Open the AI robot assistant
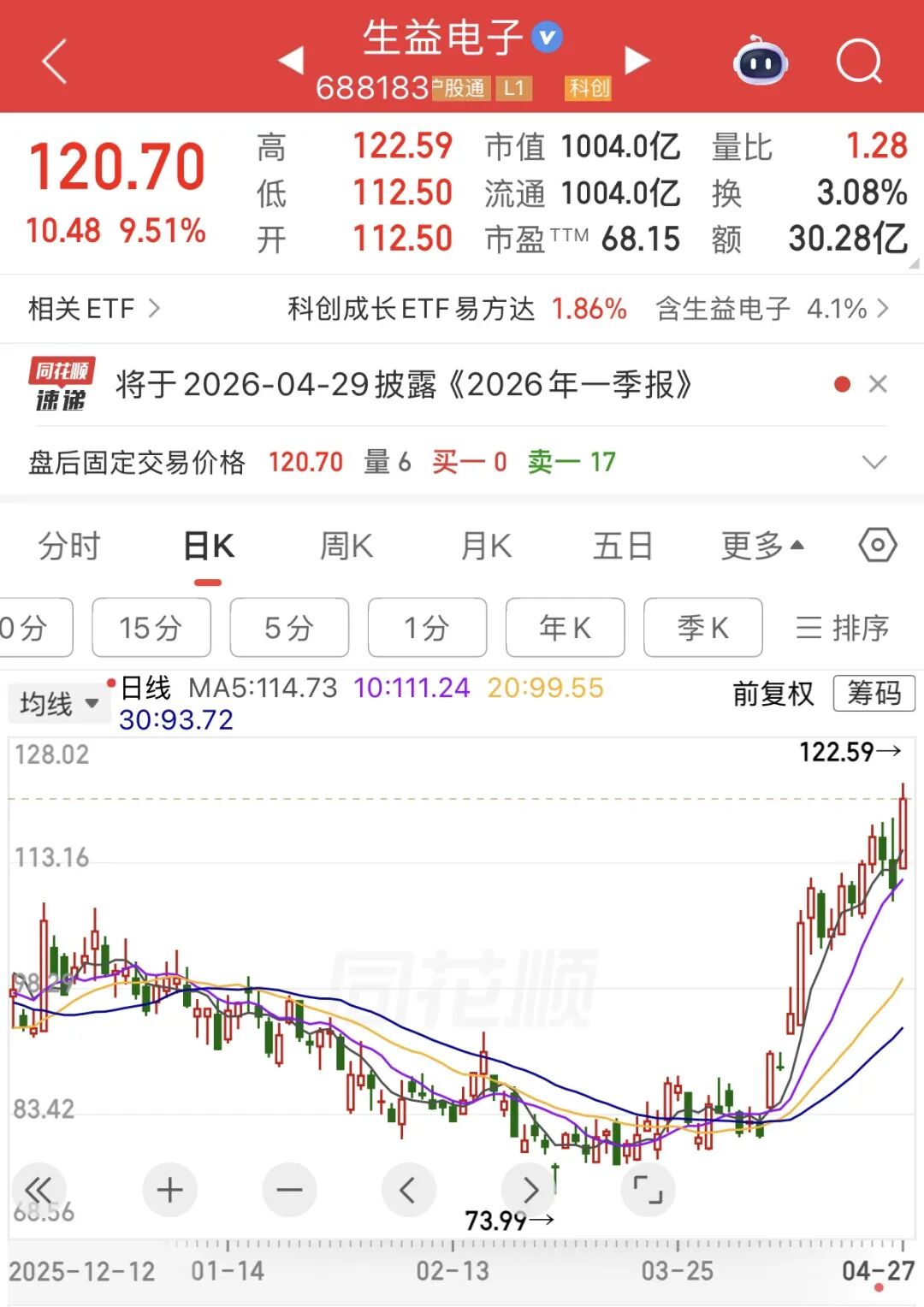The image size is (924, 1307). point(761,62)
